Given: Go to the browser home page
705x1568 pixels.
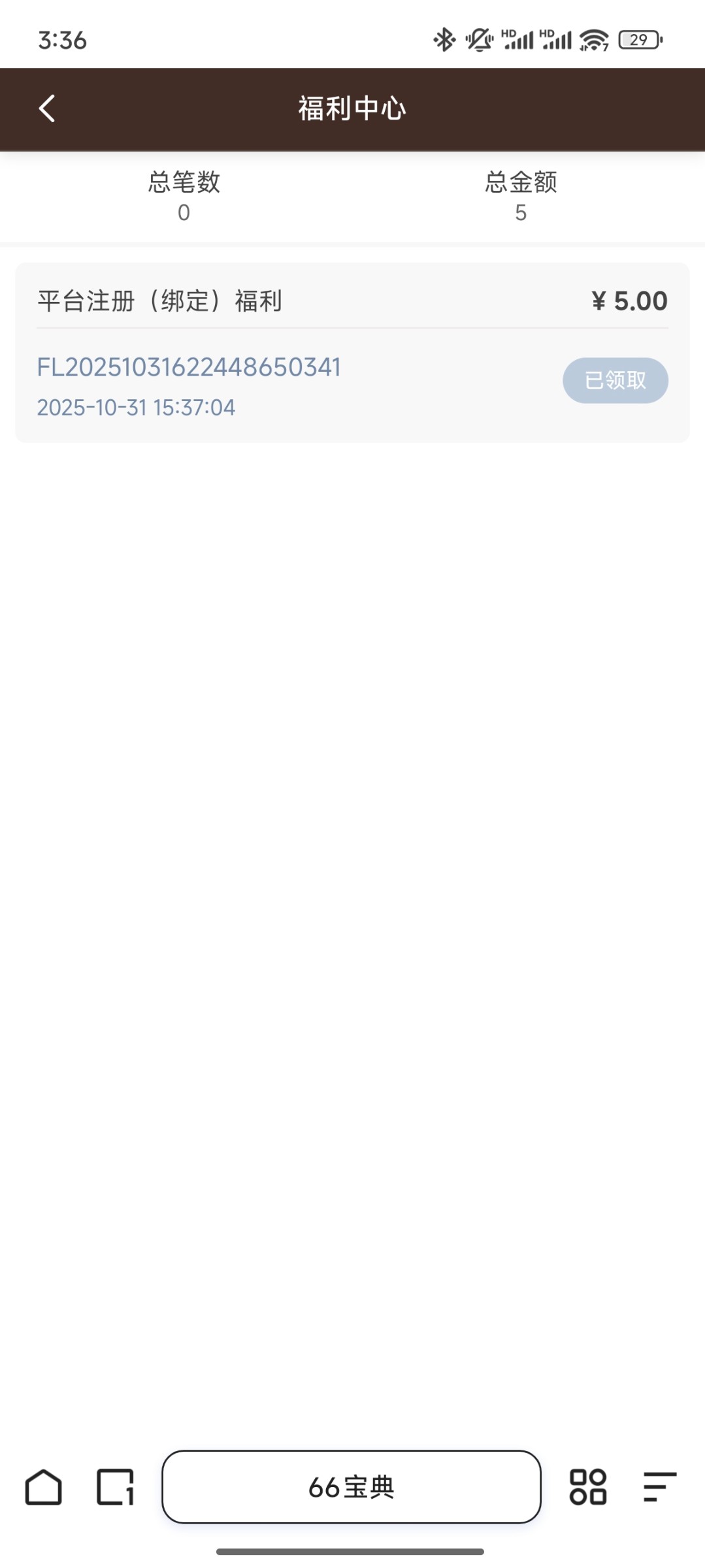Looking at the screenshot, I should [x=44, y=1487].
